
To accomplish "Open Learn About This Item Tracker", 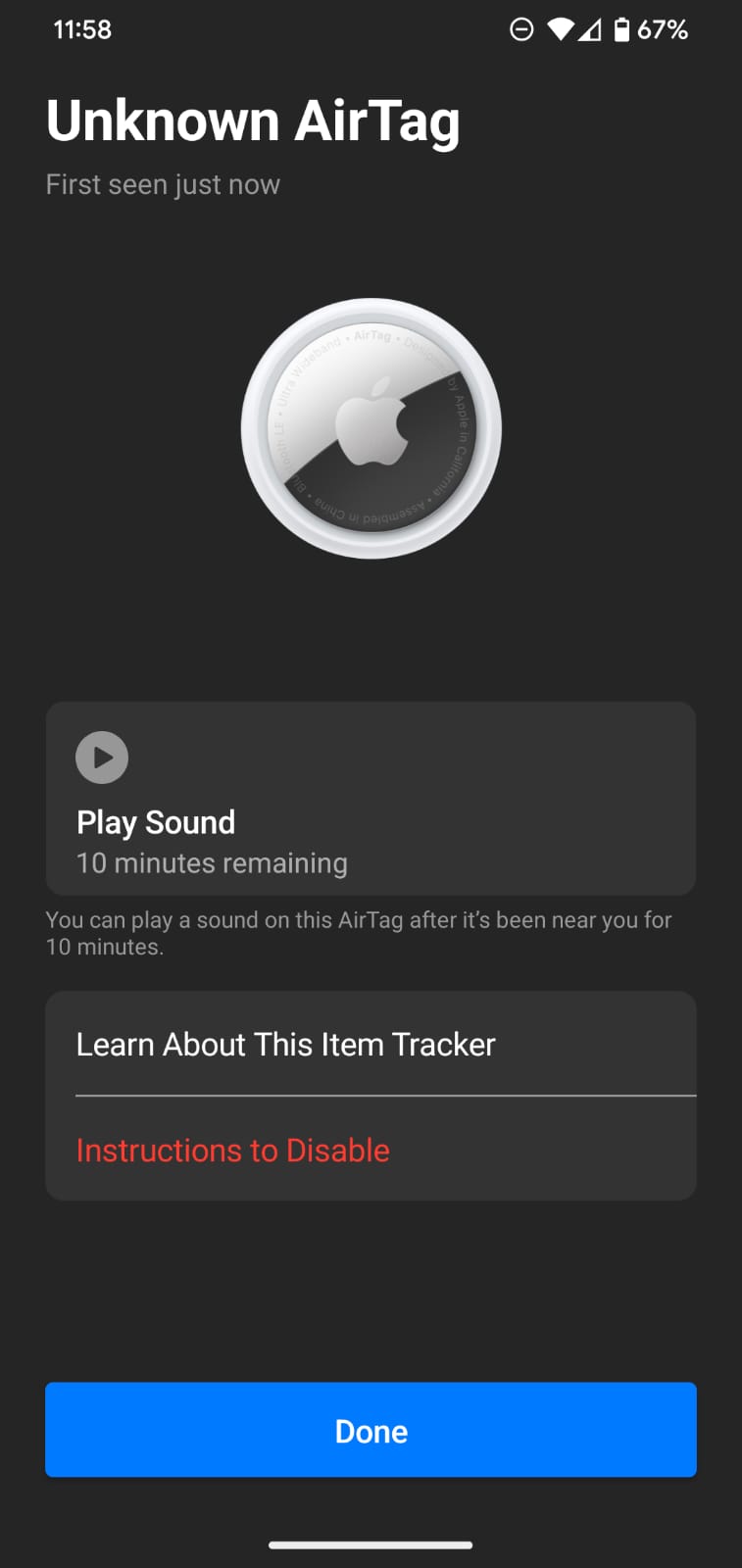I will click(x=370, y=1044).
